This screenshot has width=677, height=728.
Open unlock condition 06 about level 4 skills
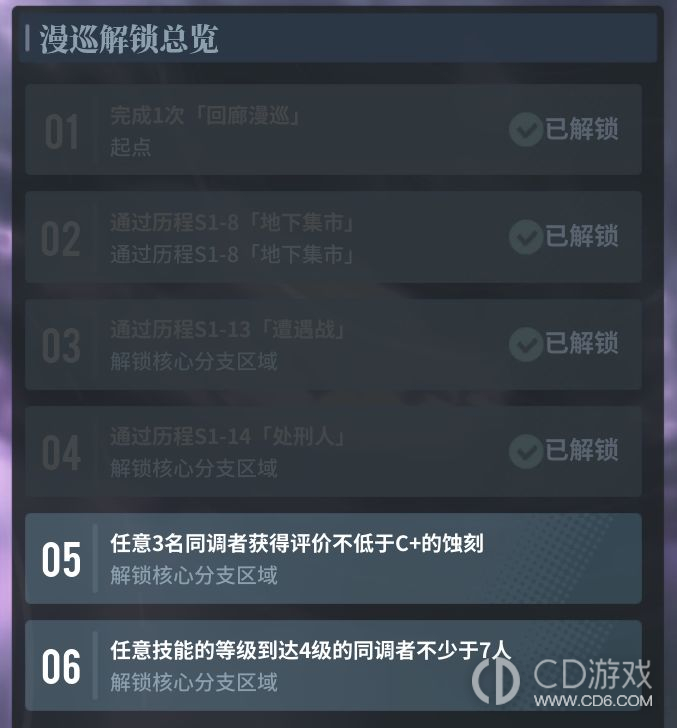[x=333, y=666]
